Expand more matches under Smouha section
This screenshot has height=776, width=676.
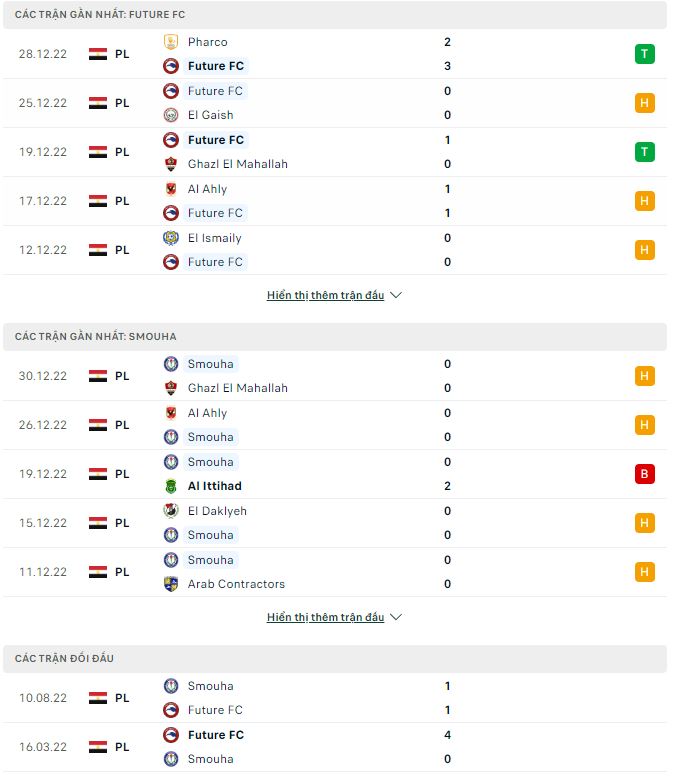[334, 618]
